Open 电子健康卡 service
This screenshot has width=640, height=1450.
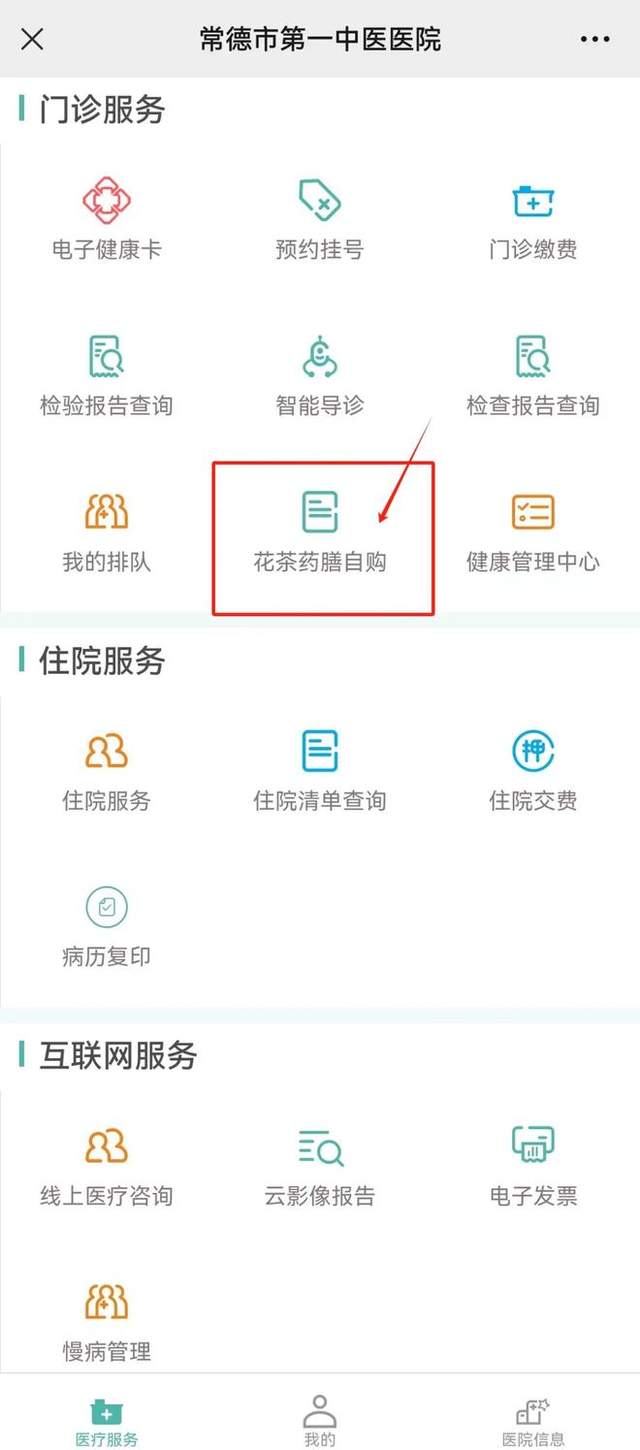[x=106, y=219]
